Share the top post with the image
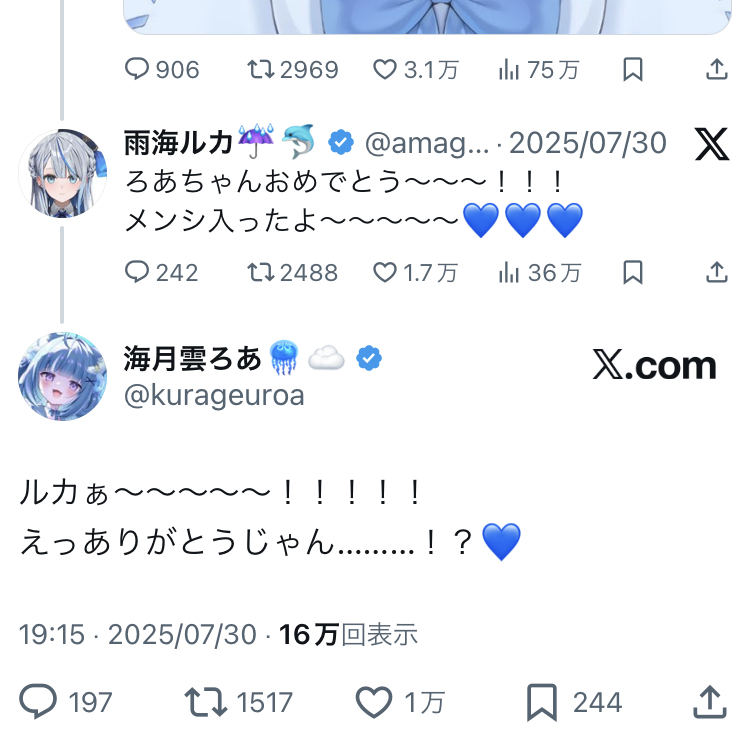Screen dimensions: 750x732 point(716,69)
